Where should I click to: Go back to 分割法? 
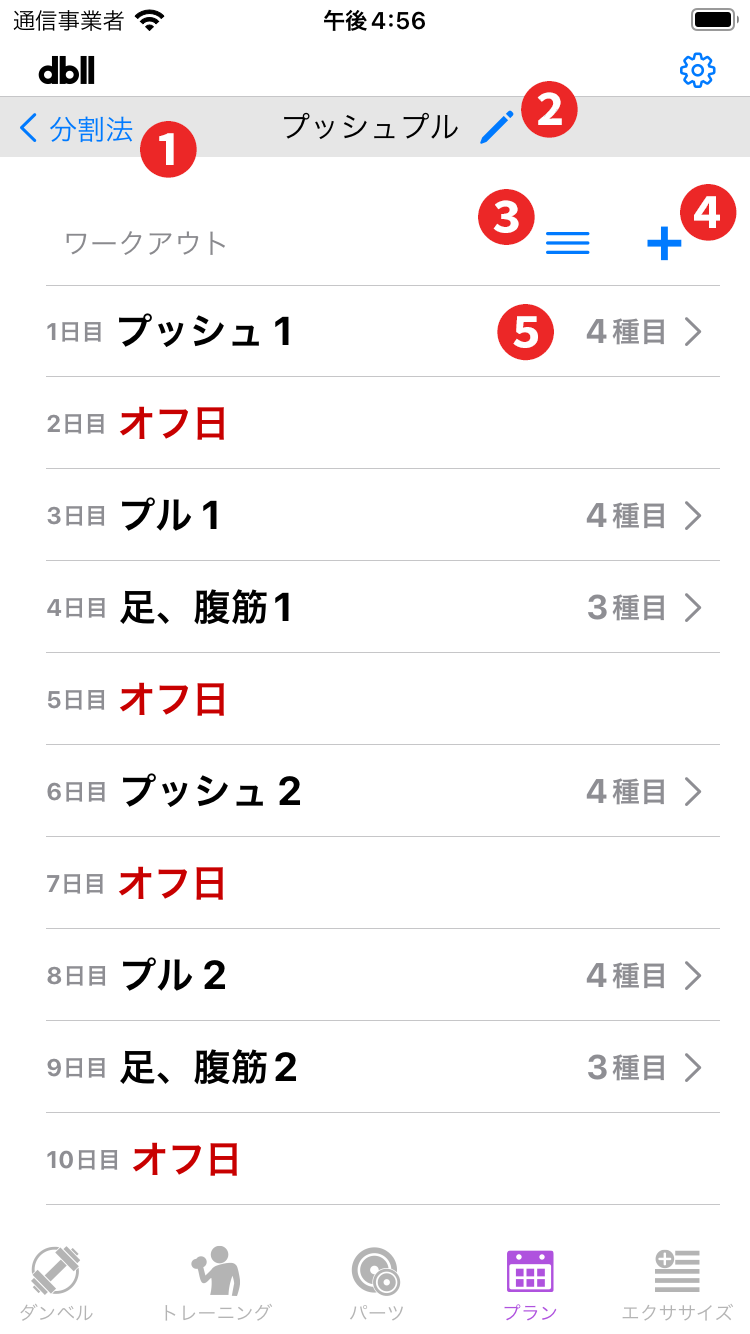tap(76, 128)
